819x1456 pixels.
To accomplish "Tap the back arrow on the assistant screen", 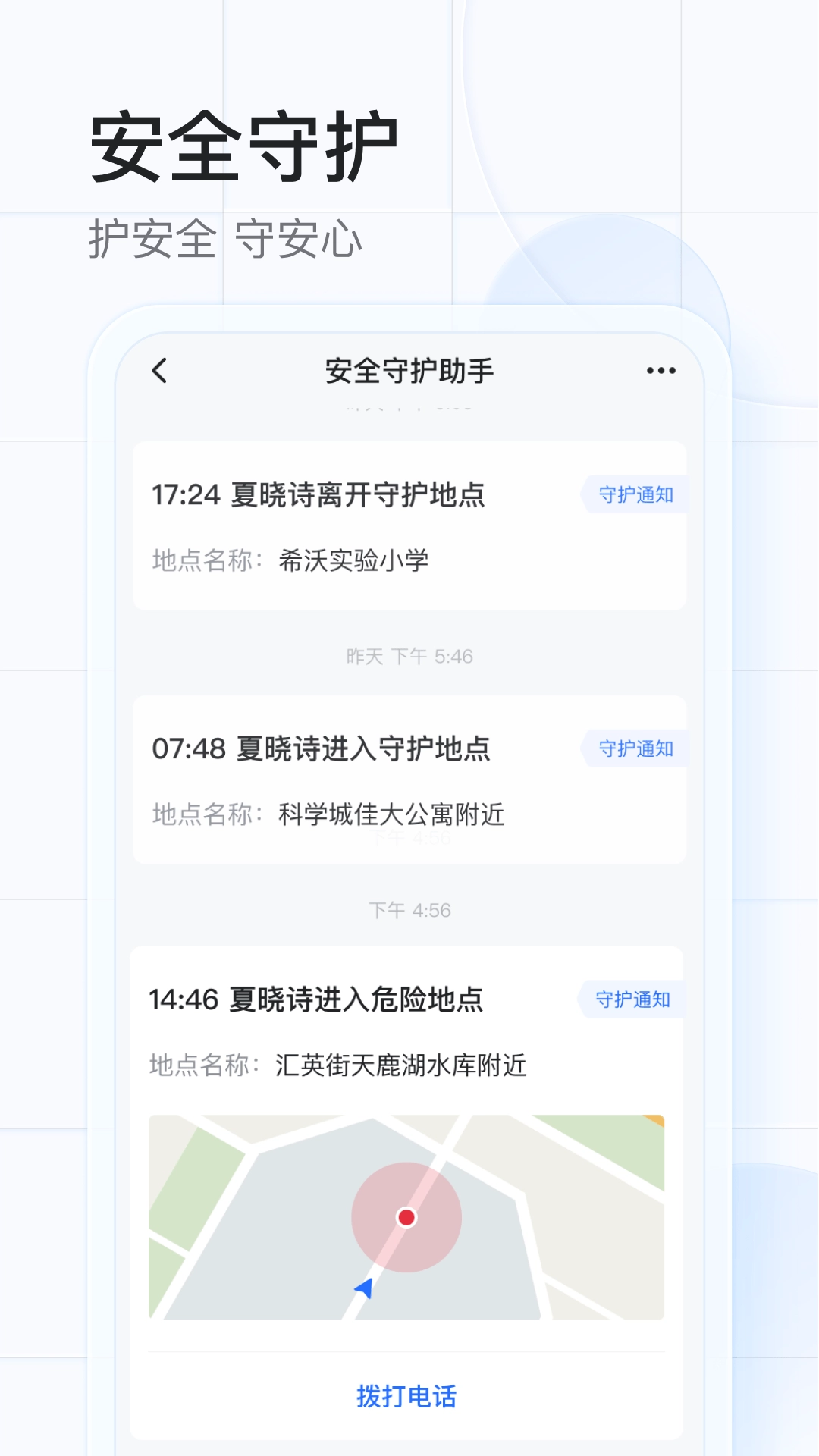I will pos(159,370).
